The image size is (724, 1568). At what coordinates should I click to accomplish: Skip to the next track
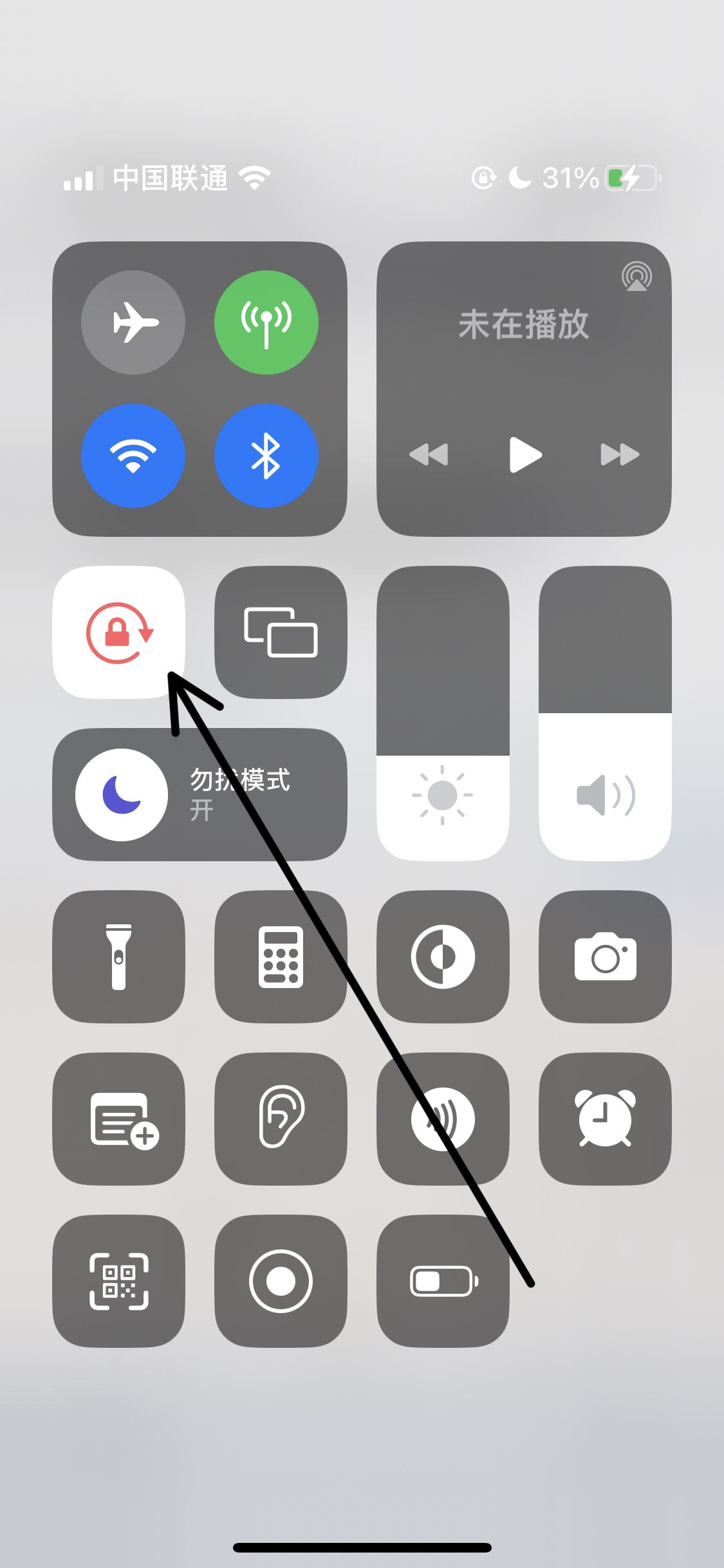(619, 454)
